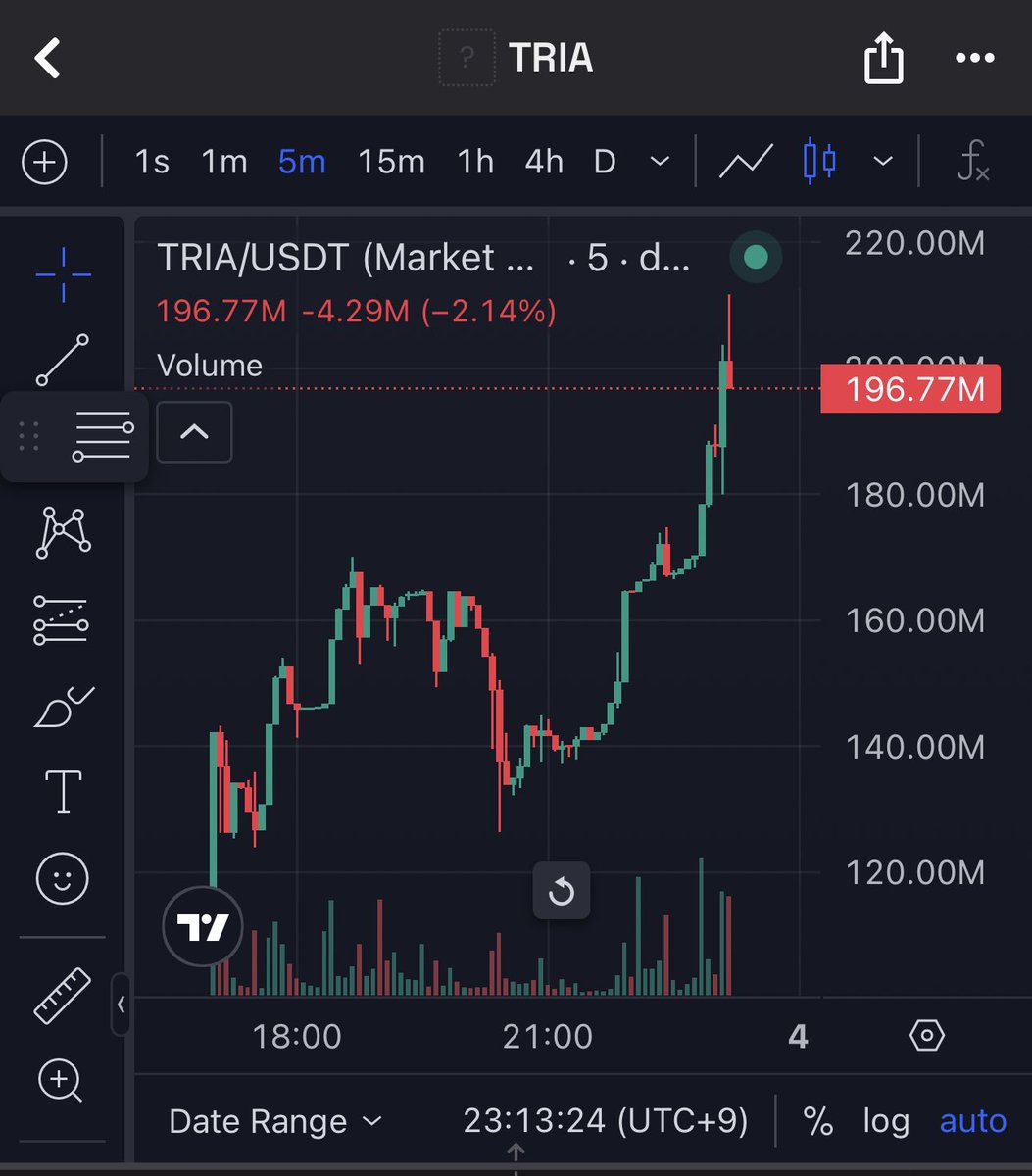
Task: Reset the chart view
Action: (562, 891)
